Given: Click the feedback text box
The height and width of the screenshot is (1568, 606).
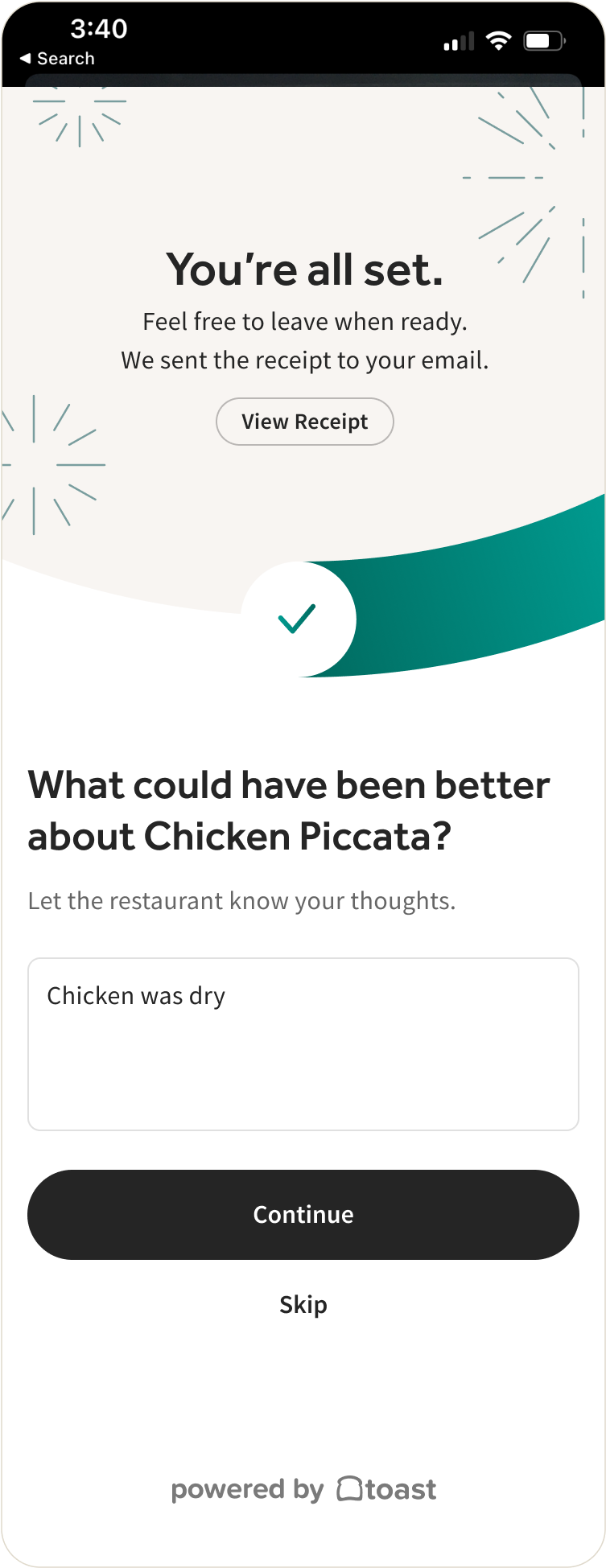Looking at the screenshot, I should (303, 1043).
